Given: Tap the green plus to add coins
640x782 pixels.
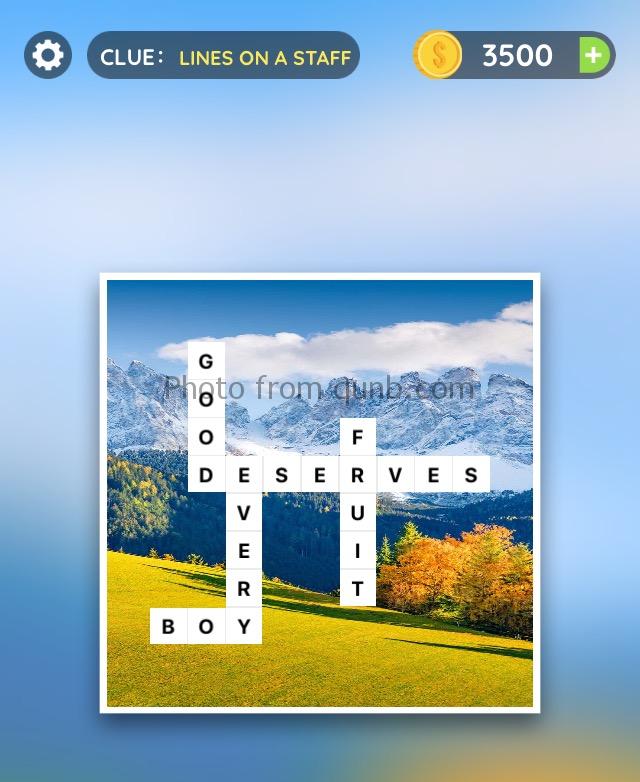Looking at the screenshot, I should click(x=594, y=55).
